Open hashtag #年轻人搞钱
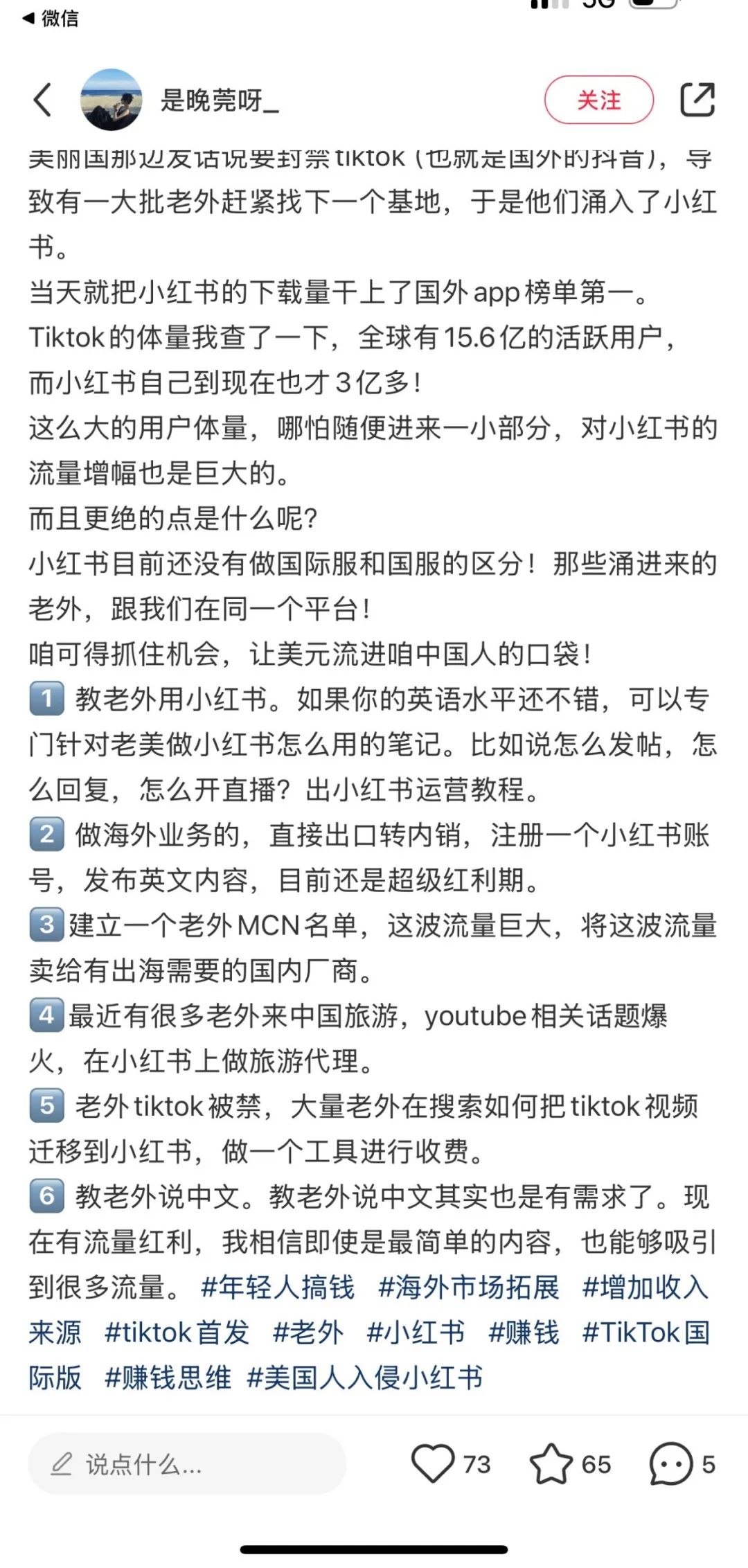 click(277, 1288)
